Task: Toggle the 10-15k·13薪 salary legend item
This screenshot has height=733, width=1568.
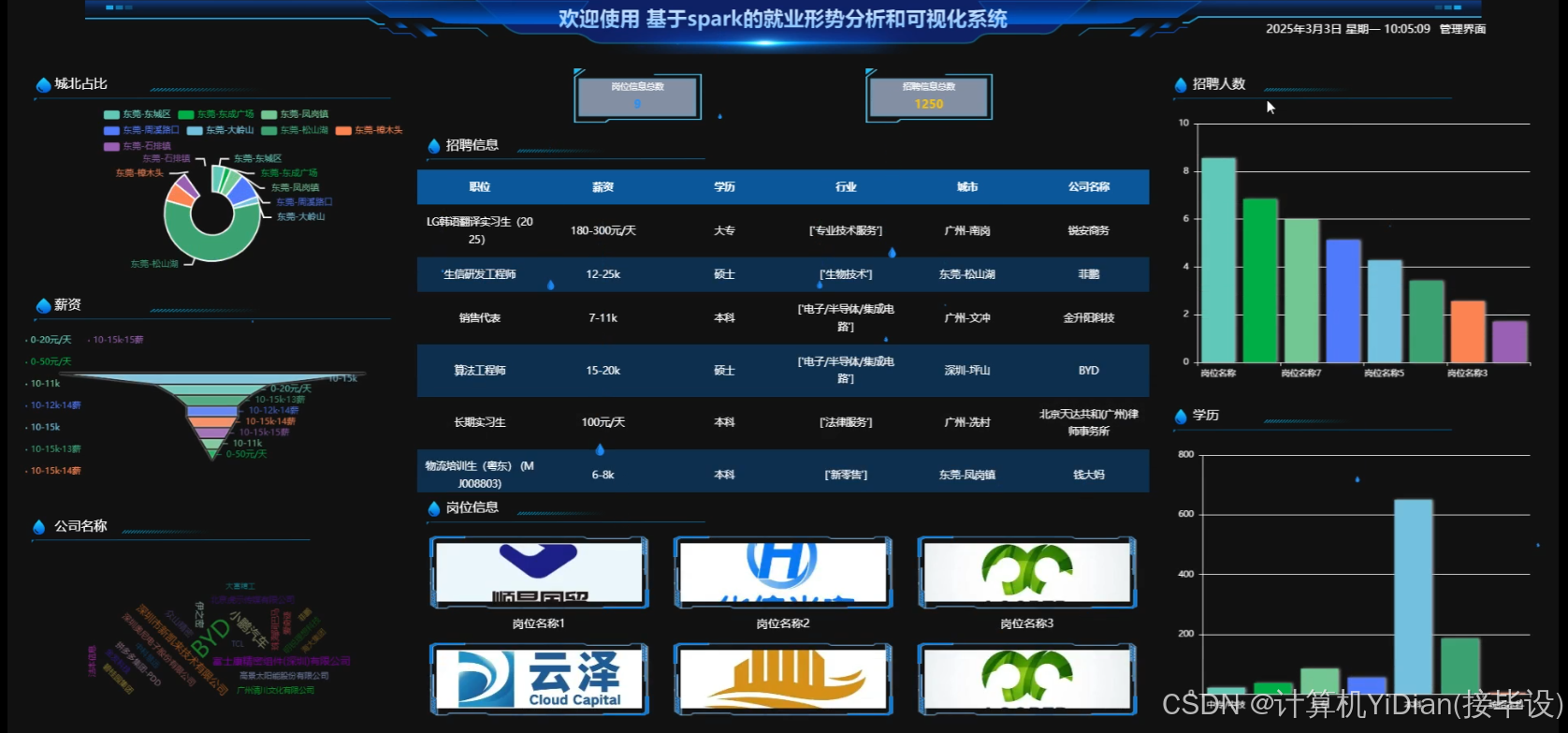Action: [x=54, y=449]
